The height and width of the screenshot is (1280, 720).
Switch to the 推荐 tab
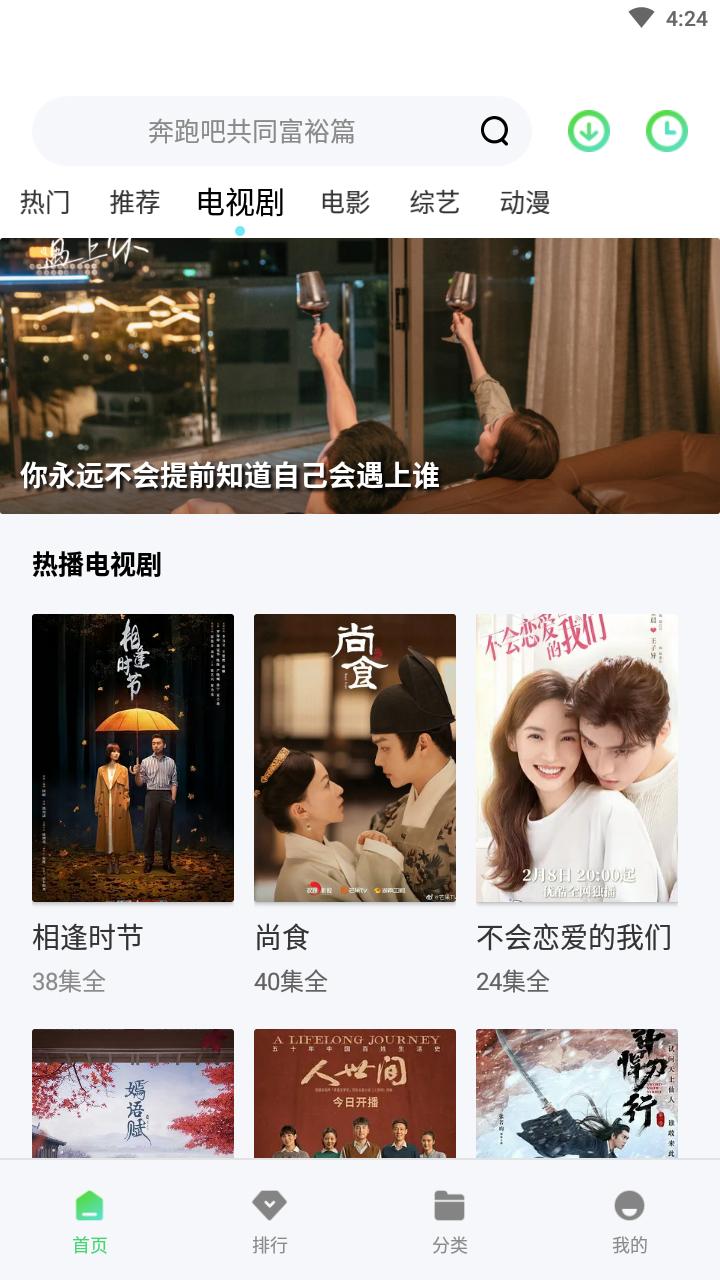(135, 203)
